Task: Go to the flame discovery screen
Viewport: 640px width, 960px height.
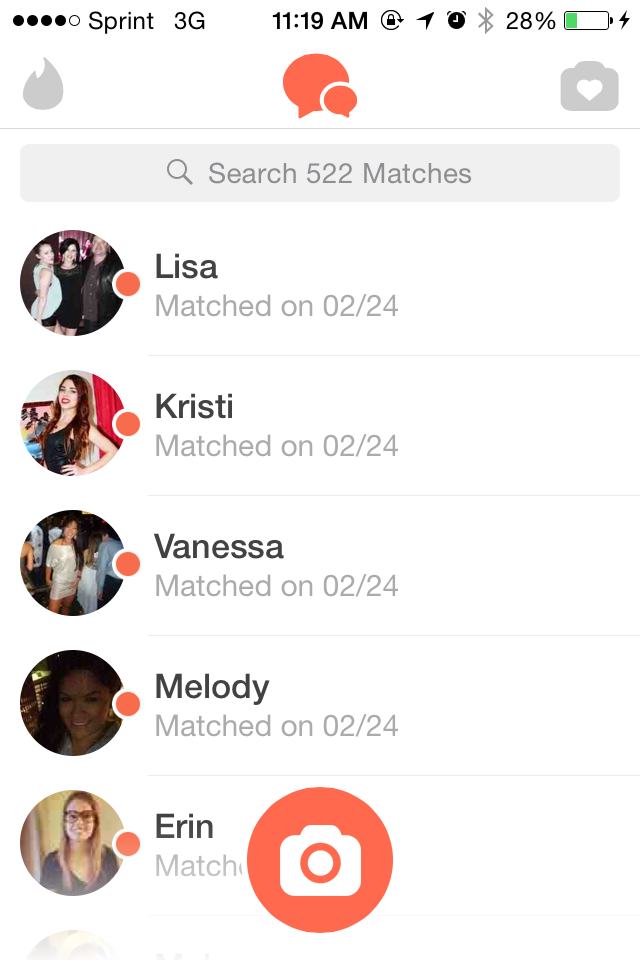Action: (43, 86)
